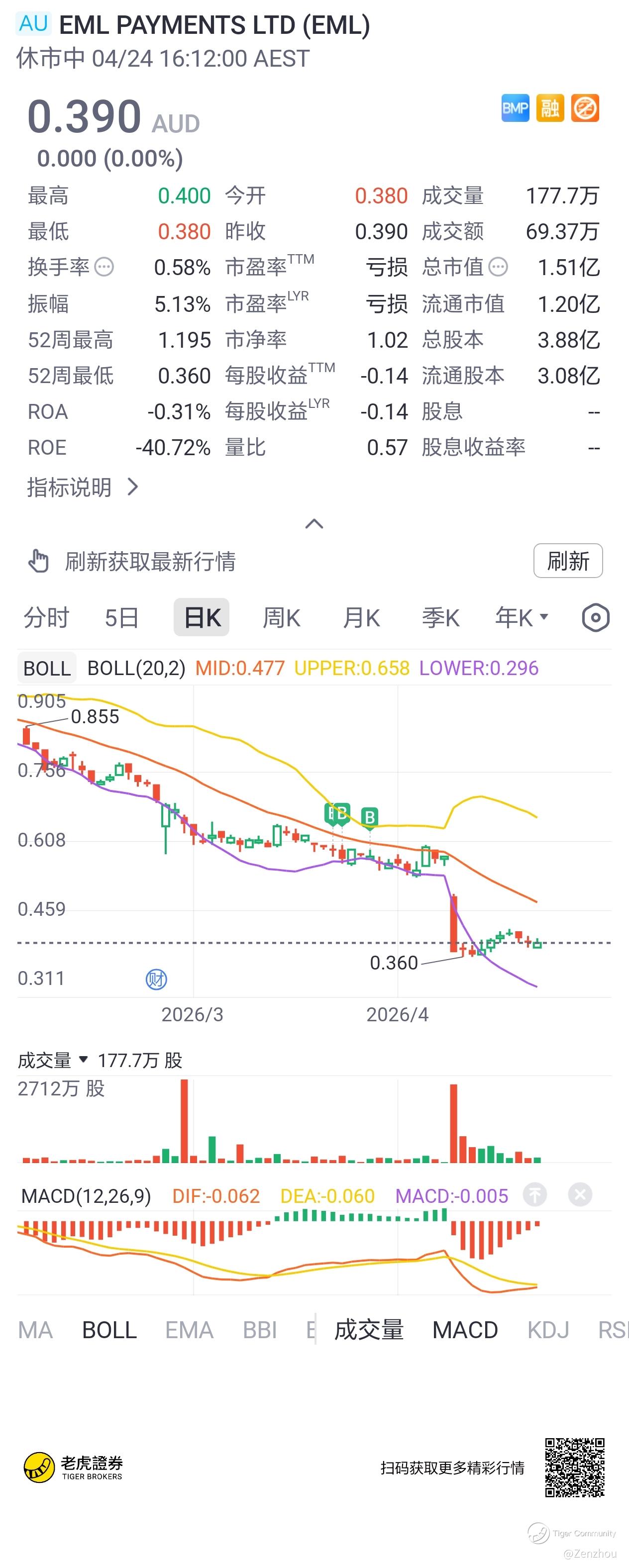Choose the BBI main indicator
The height and width of the screenshot is (1568, 629).
(x=260, y=1329)
